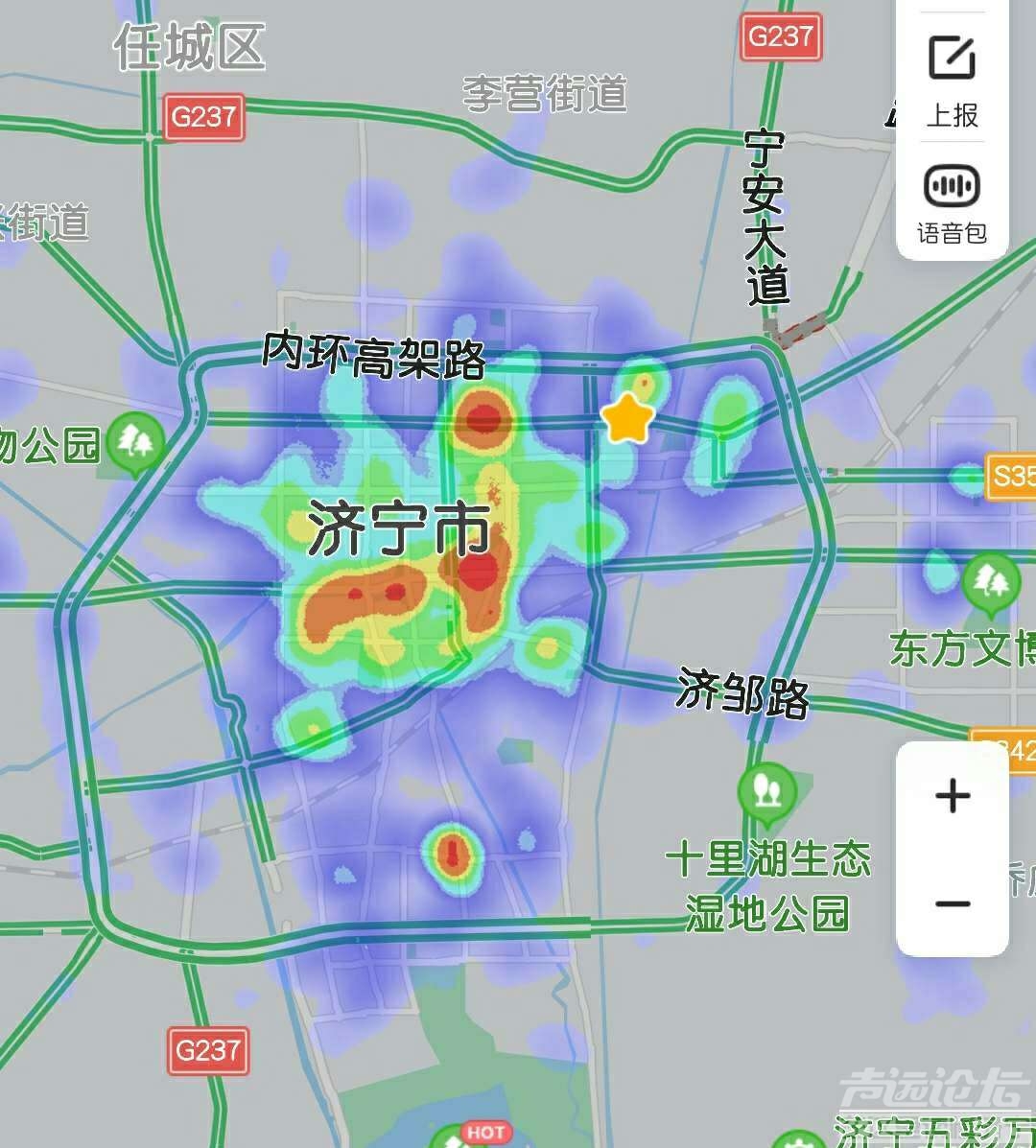
Task: Zoom out with the minus button
Action: [x=952, y=903]
